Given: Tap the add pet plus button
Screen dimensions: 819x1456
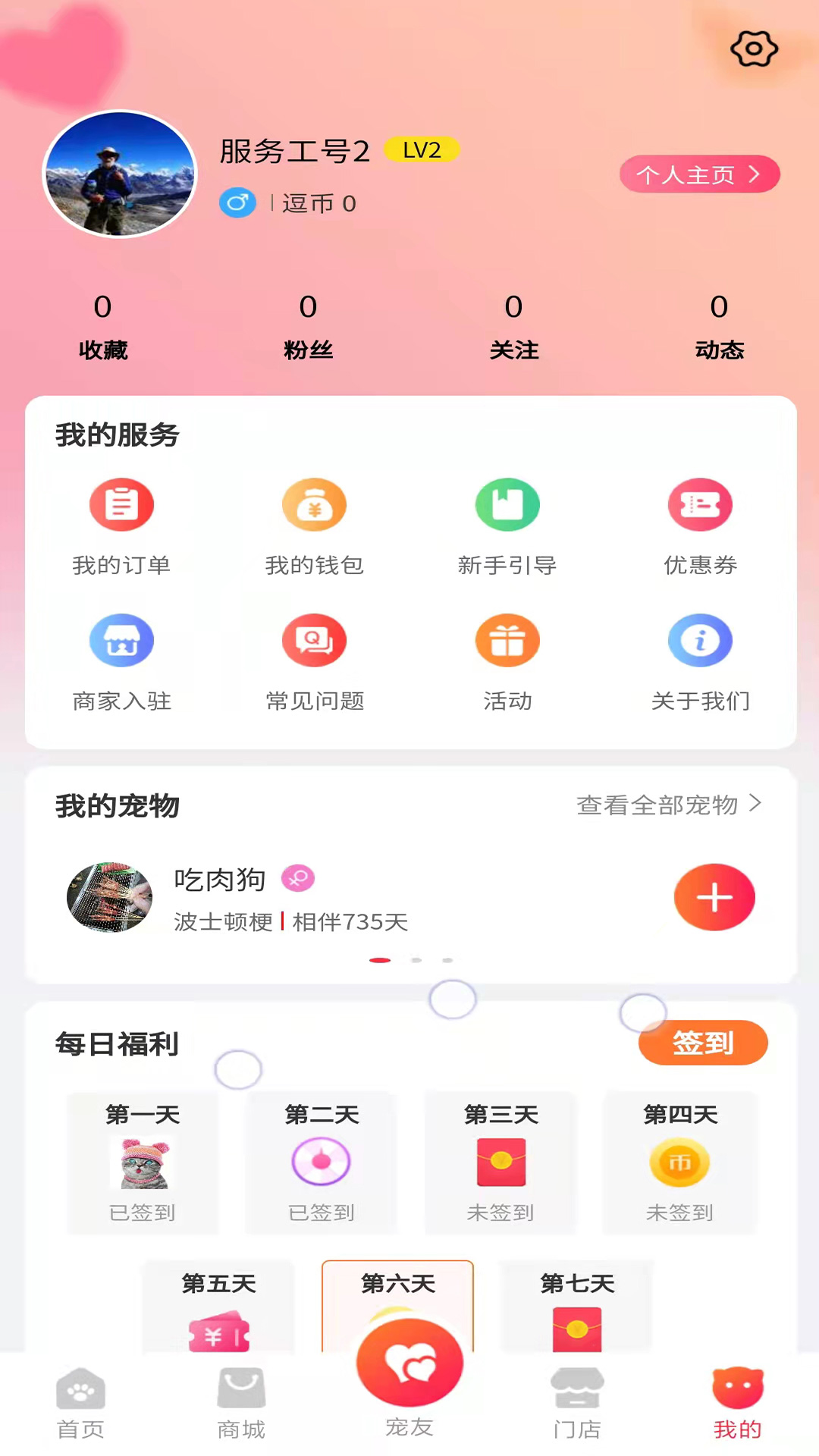Looking at the screenshot, I should coord(714,897).
